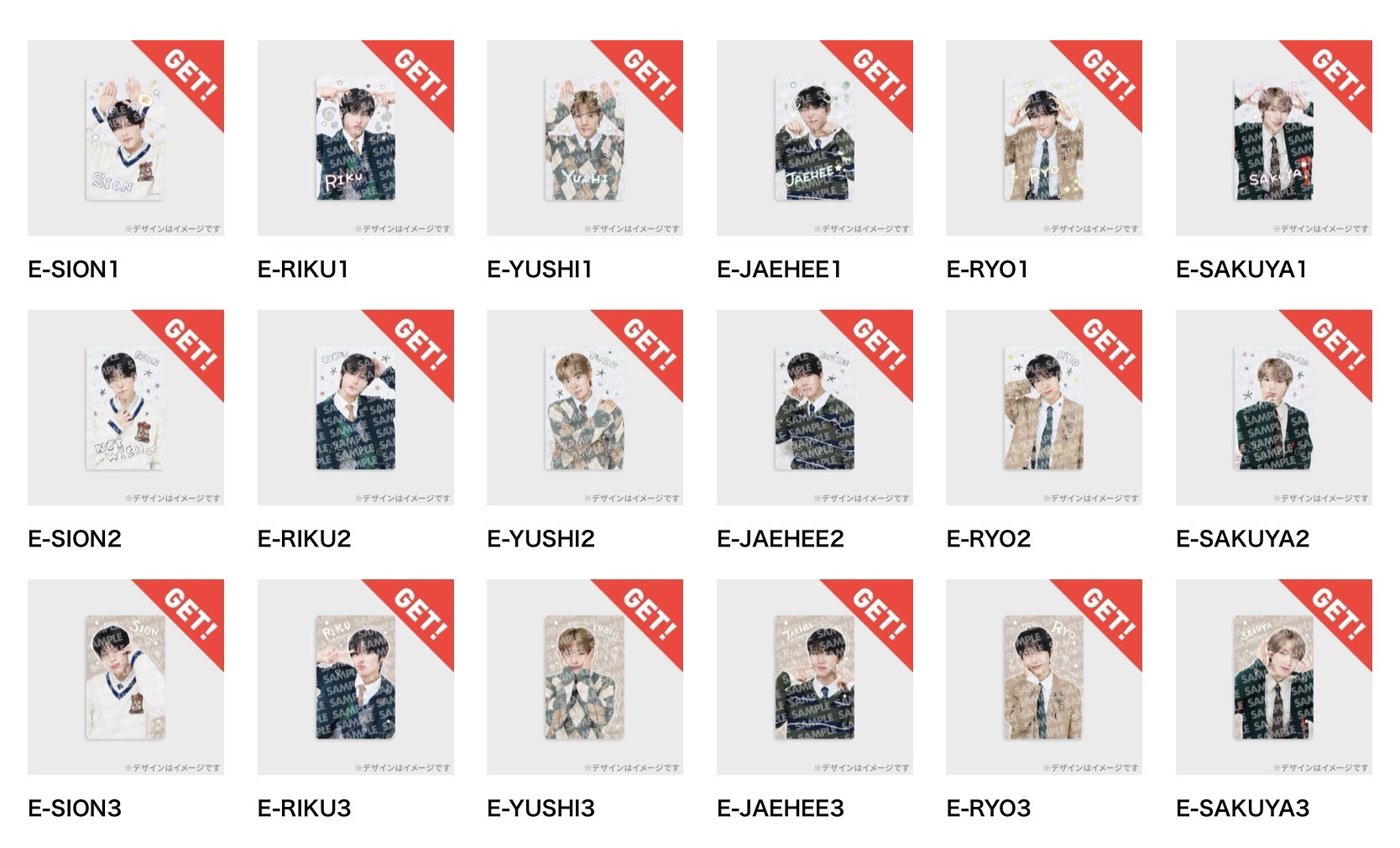The image size is (1400, 848).
Task: Open the E-JAEHEE1 card
Action: pyautogui.click(x=814, y=139)
